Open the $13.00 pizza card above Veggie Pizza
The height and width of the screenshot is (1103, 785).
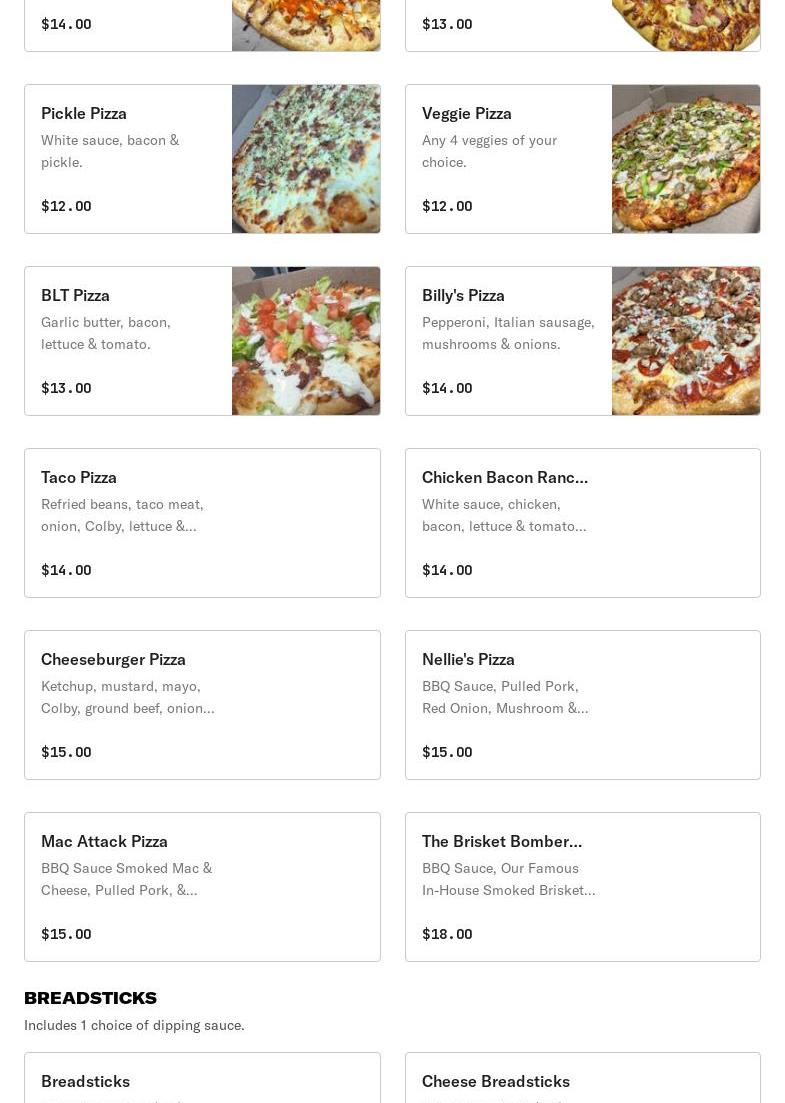pyautogui.click(x=582, y=26)
